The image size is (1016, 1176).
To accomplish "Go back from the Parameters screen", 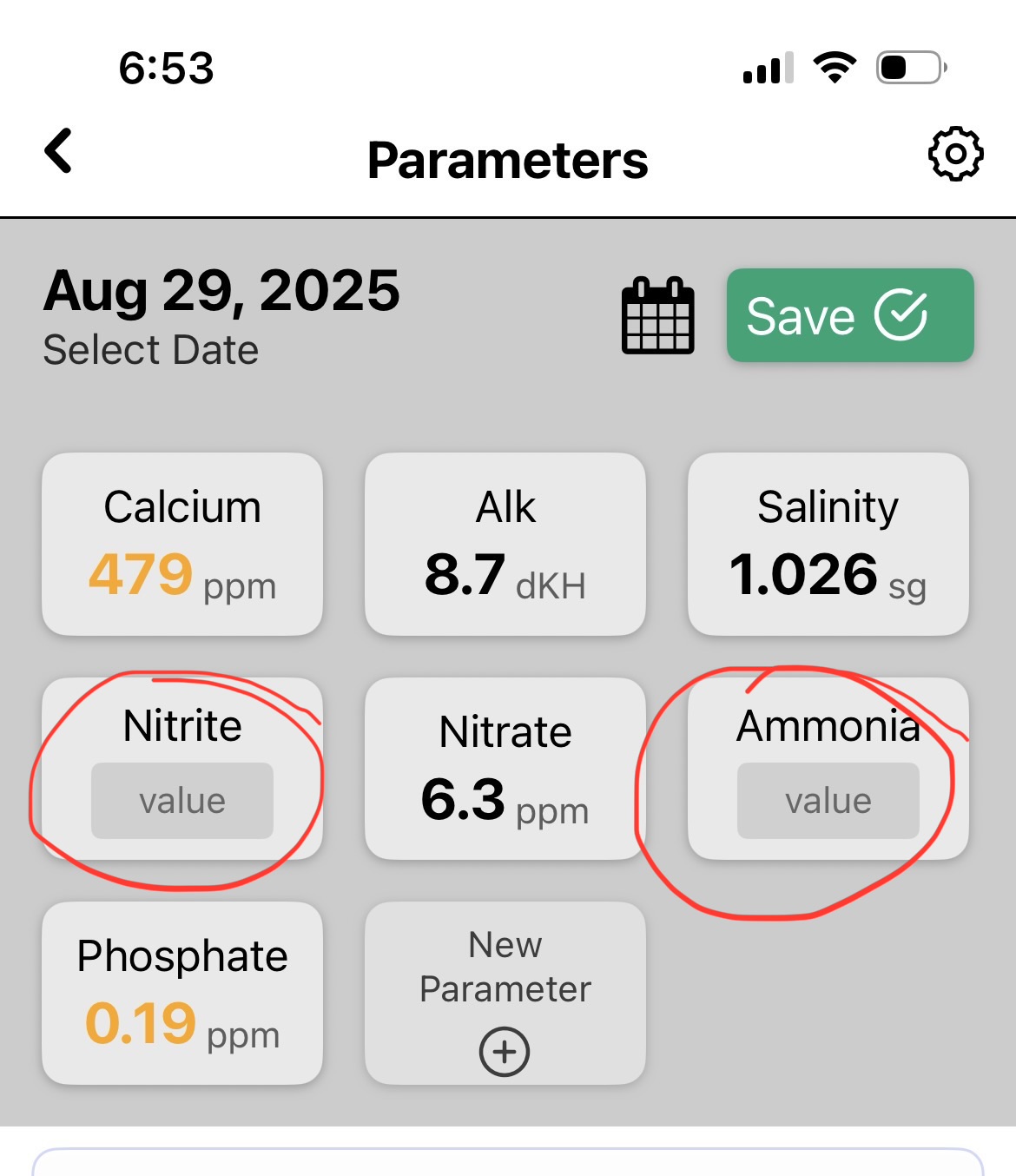I will pos(59,152).
